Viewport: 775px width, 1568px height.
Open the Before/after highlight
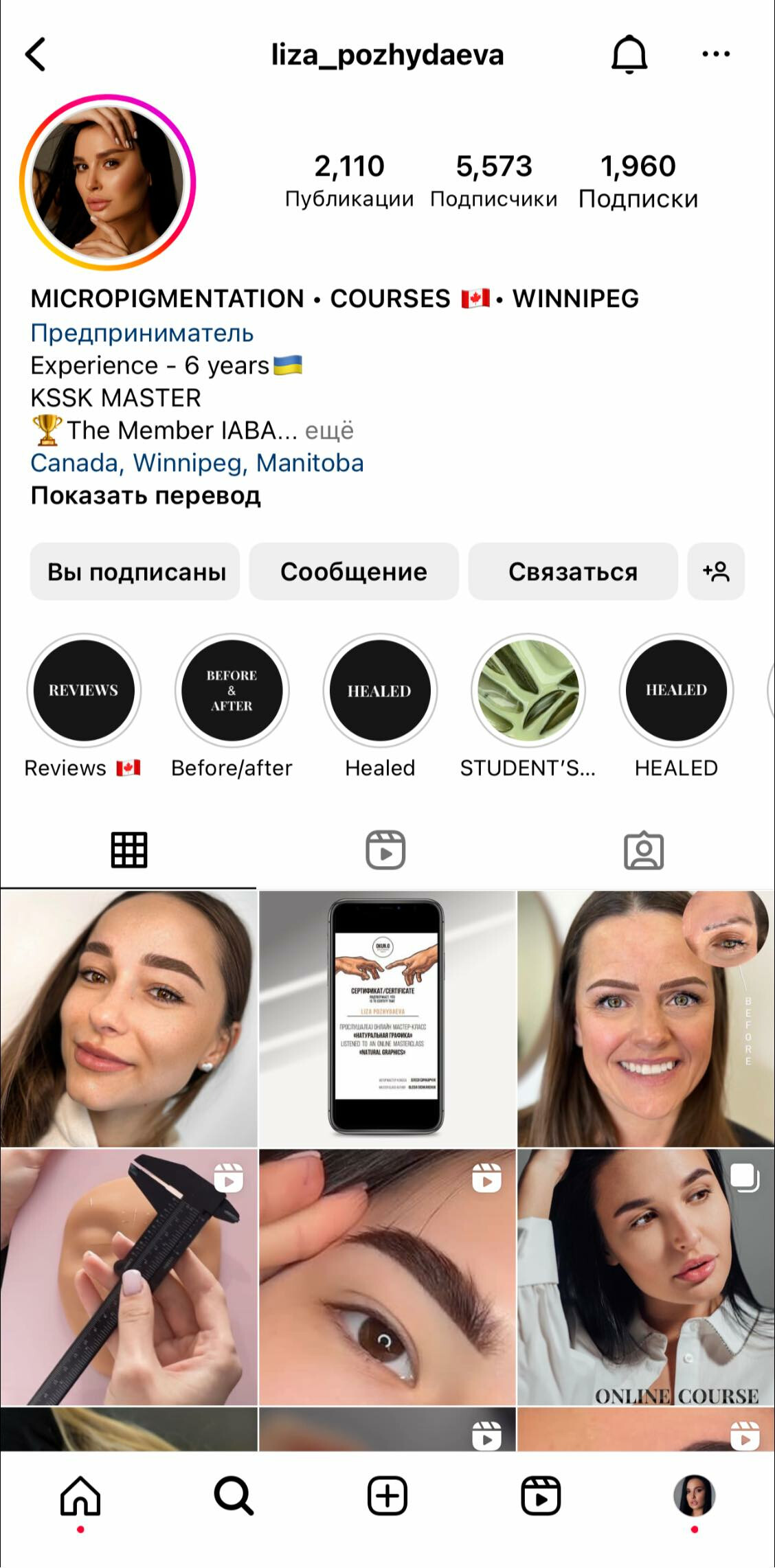point(232,690)
